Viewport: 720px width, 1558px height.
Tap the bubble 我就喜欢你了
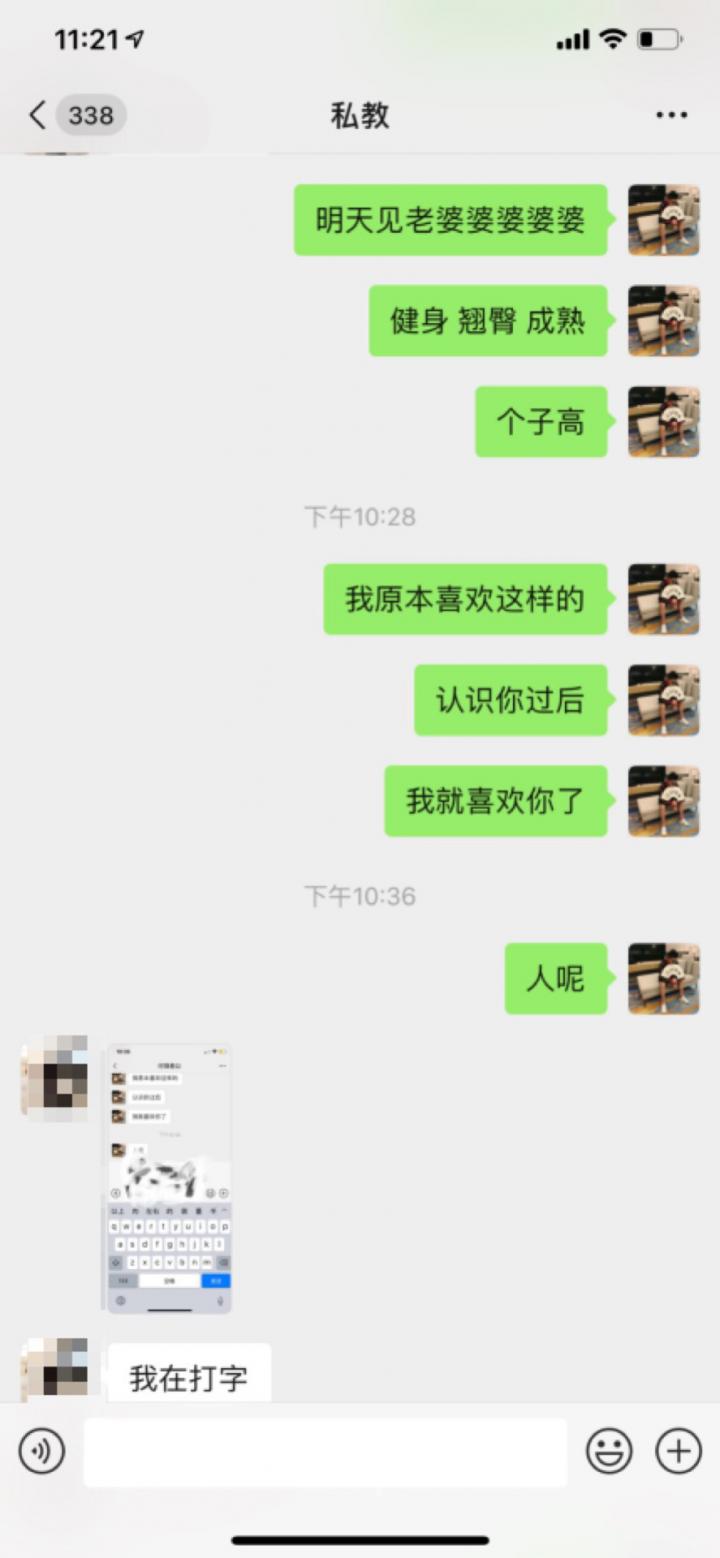496,802
